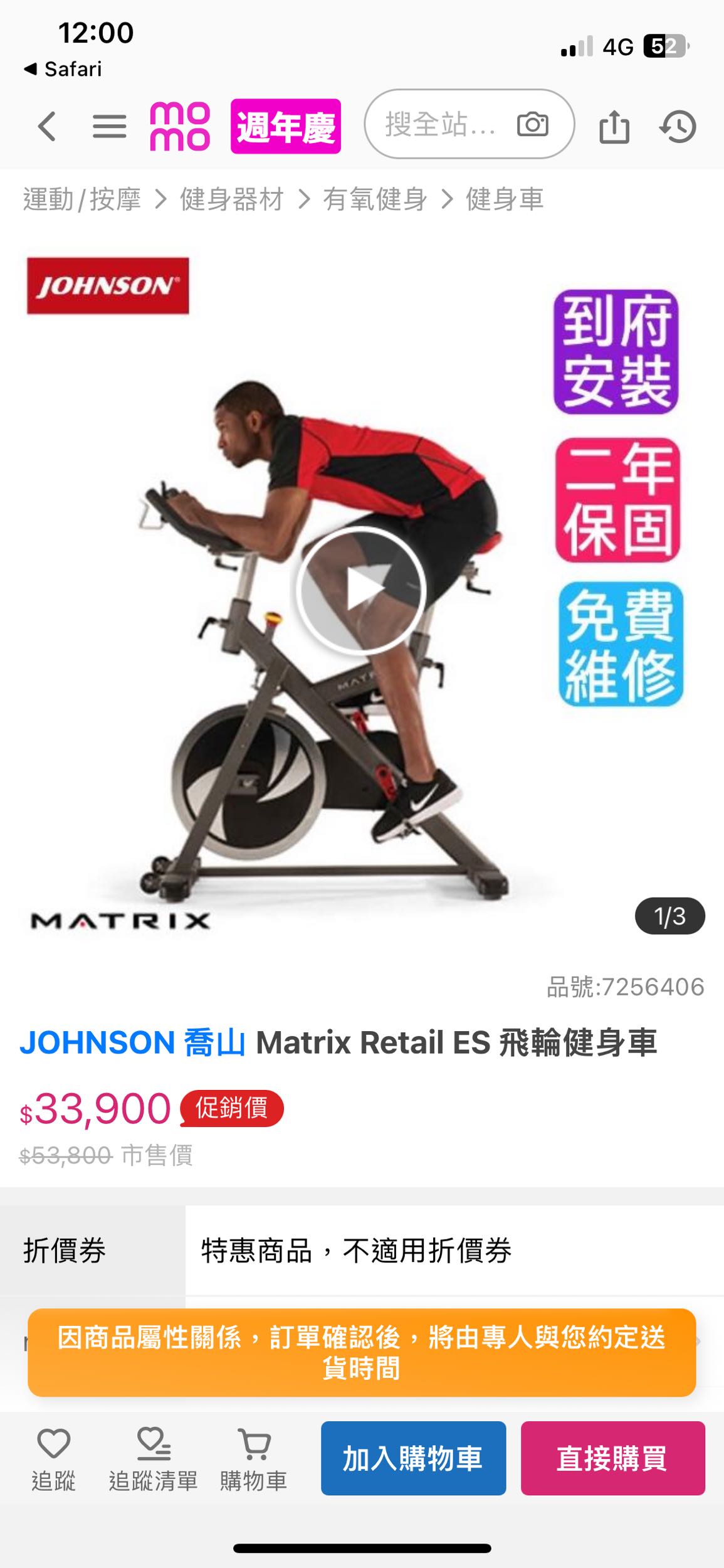
Task: Open the 運動/按摩 breadcrumb category
Action: pyautogui.click(x=81, y=199)
